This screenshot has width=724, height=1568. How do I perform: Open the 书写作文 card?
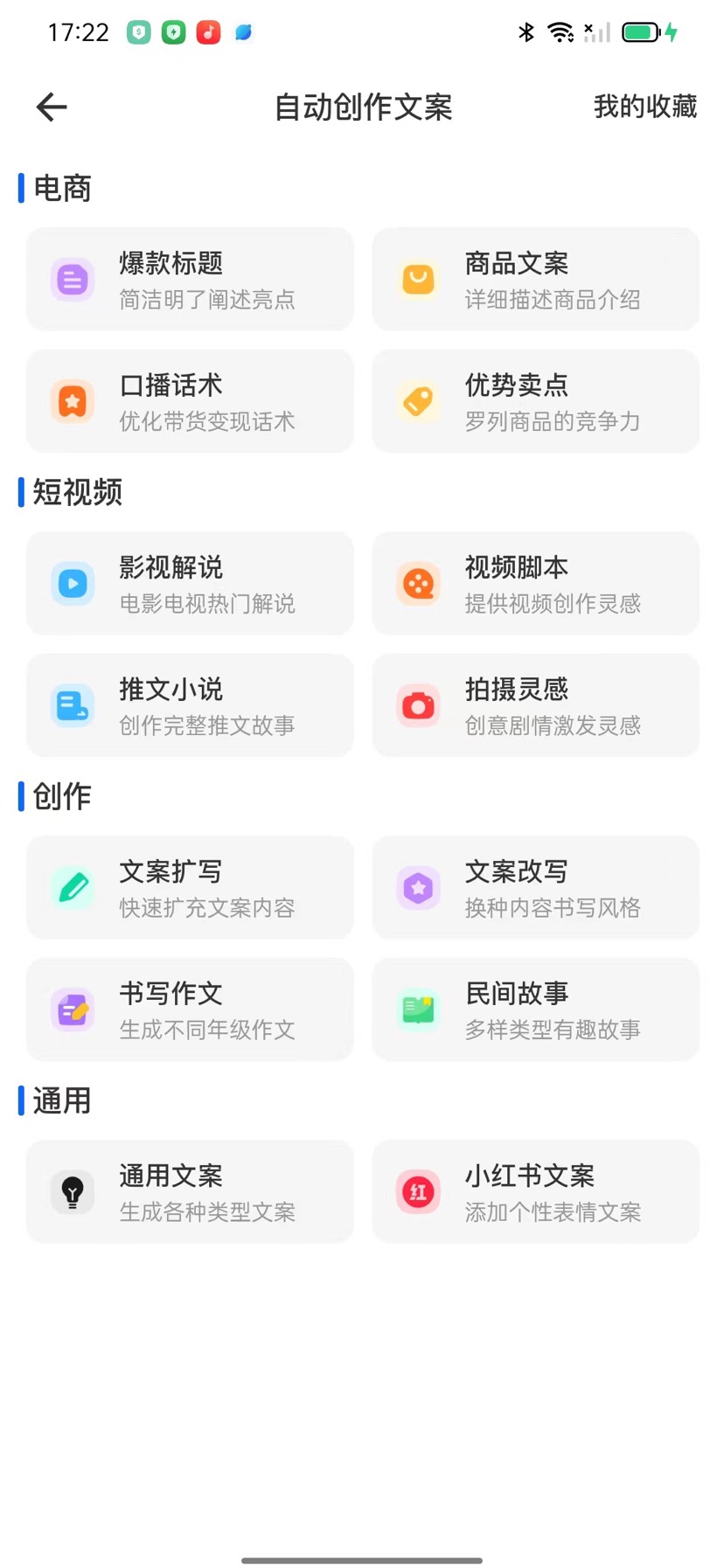pos(190,1009)
